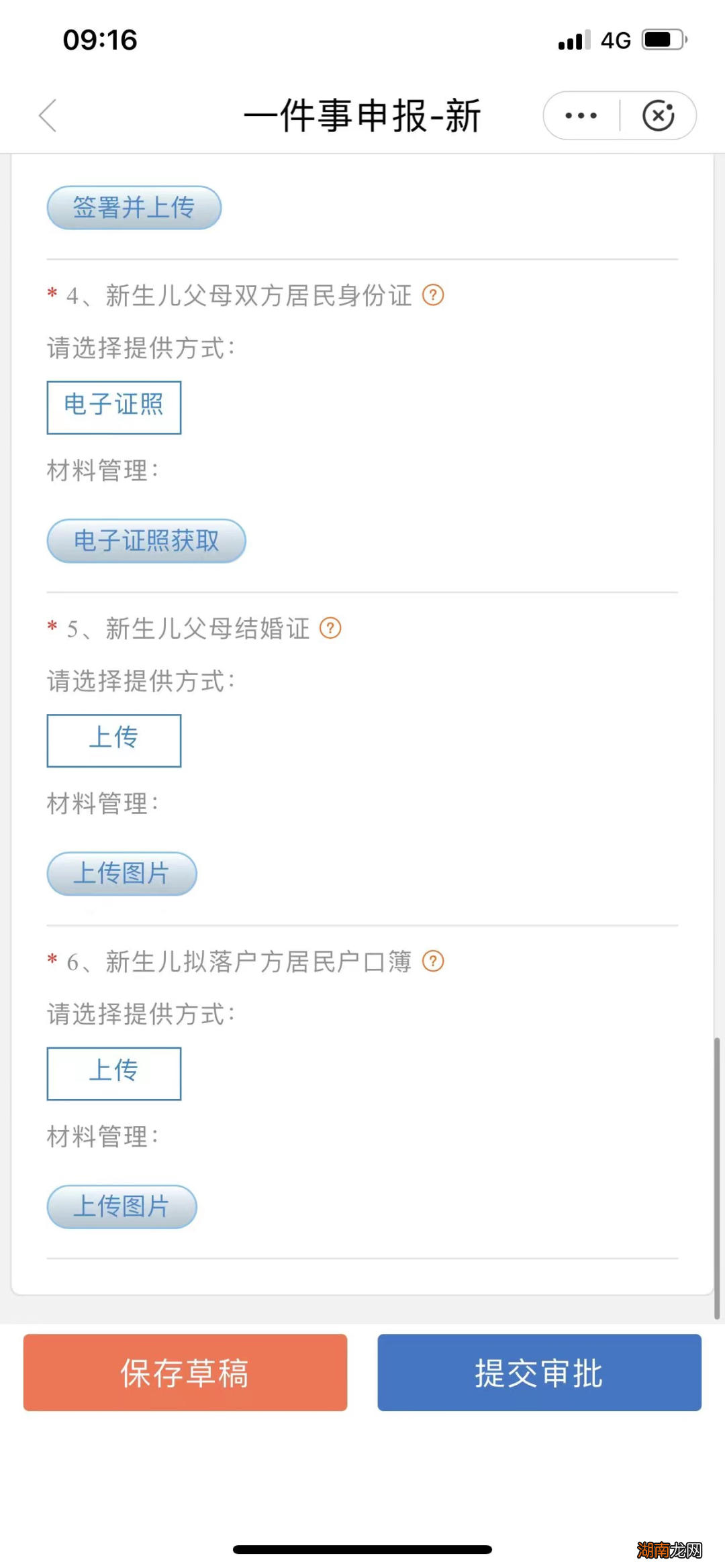Select 上传 as provision method for item 6
The width and height of the screenshot is (725, 1568).
(x=113, y=1073)
